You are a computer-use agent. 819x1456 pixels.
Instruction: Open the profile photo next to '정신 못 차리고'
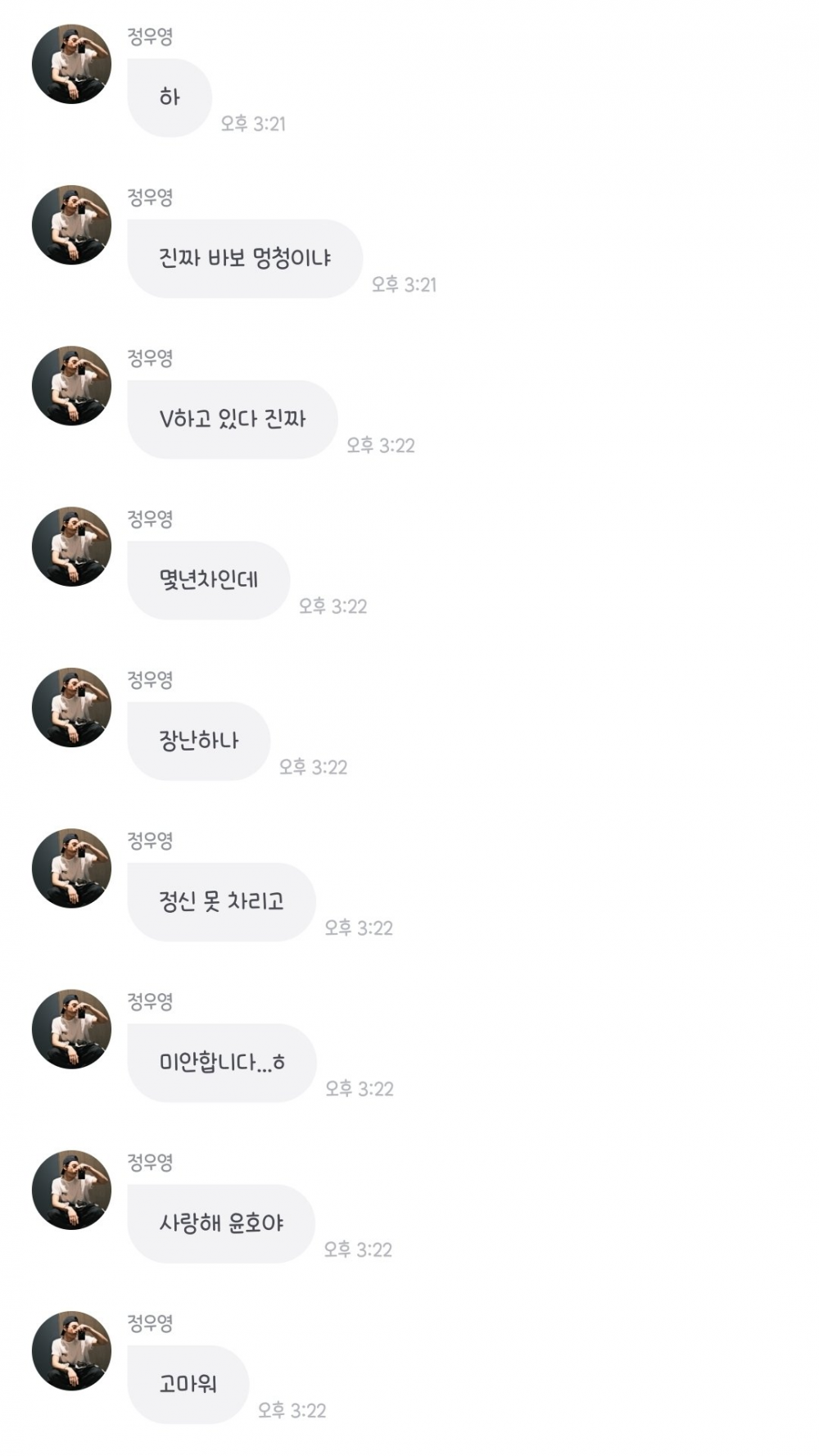71,868
